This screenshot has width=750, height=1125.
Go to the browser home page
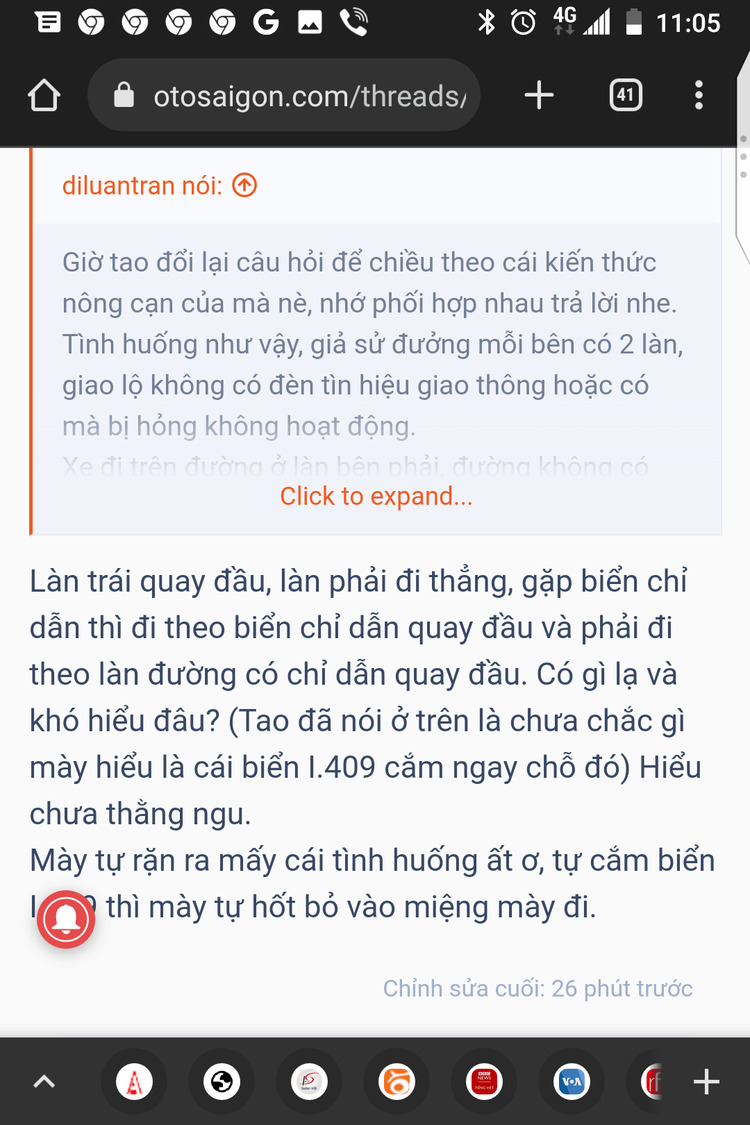(x=44, y=96)
